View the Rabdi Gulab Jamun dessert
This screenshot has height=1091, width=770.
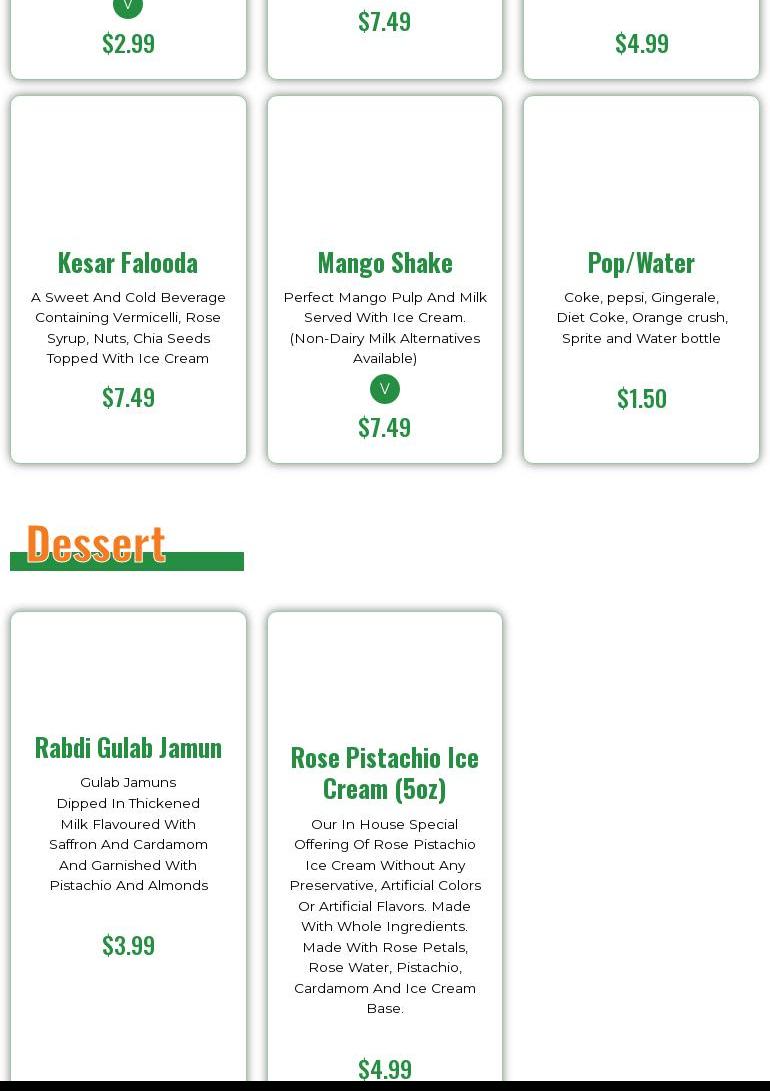[x=128, y=747]
